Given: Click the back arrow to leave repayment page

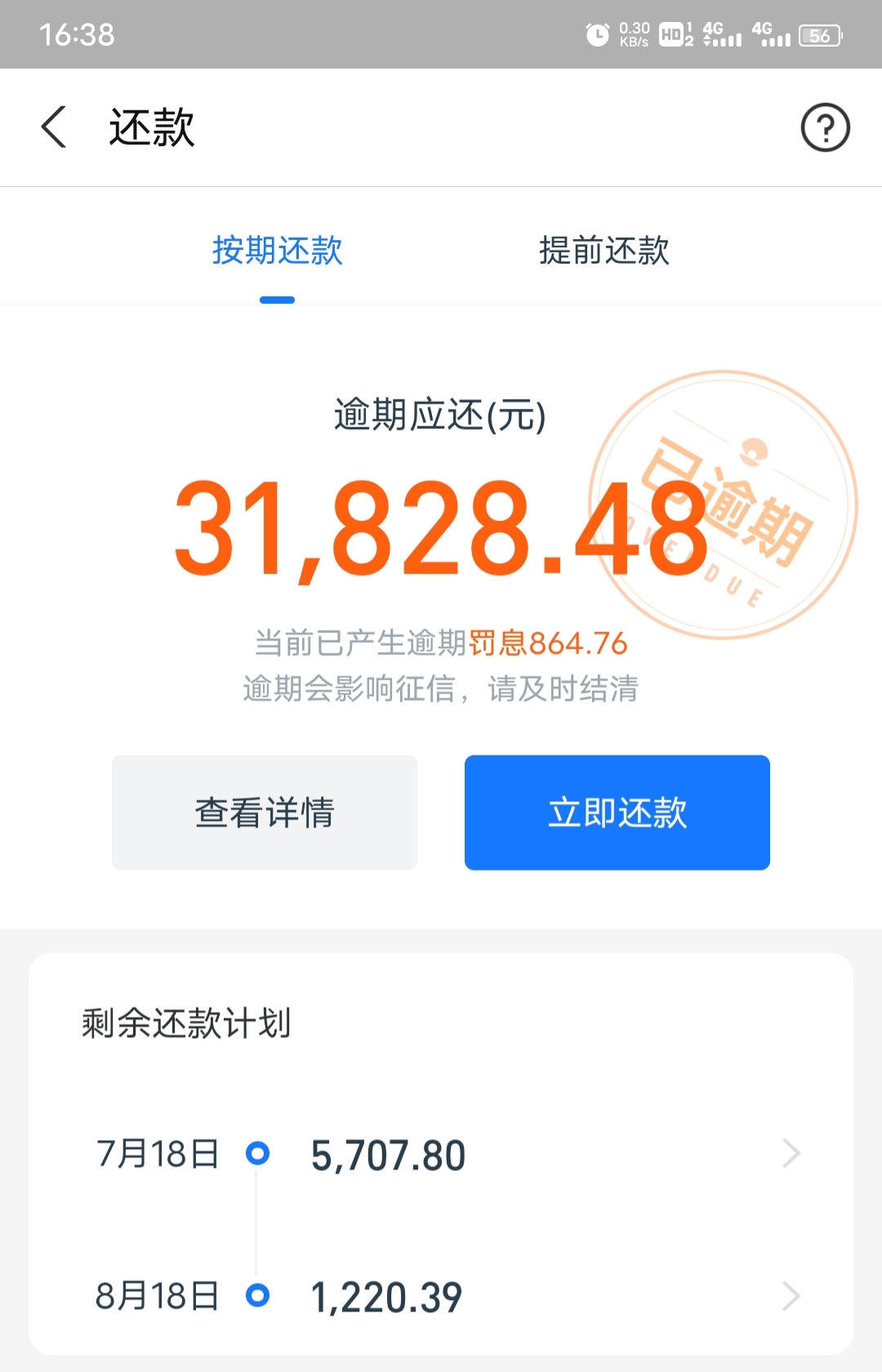Looking at the screenshot, I should [x=52, y=127].
